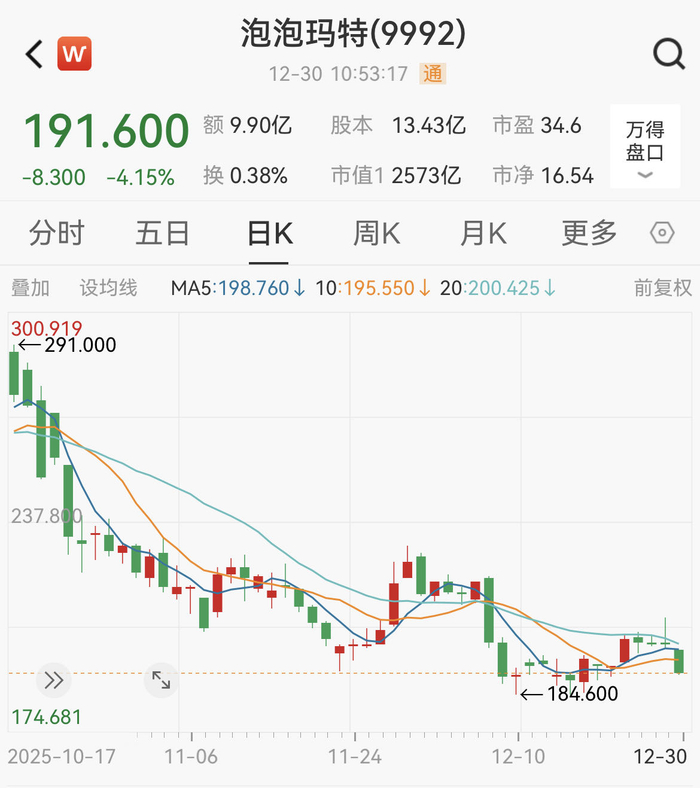700x788 pixels.
Task: Switch to the 分时 chart tab
Action: pyautogui.click(x=57, y=234)
